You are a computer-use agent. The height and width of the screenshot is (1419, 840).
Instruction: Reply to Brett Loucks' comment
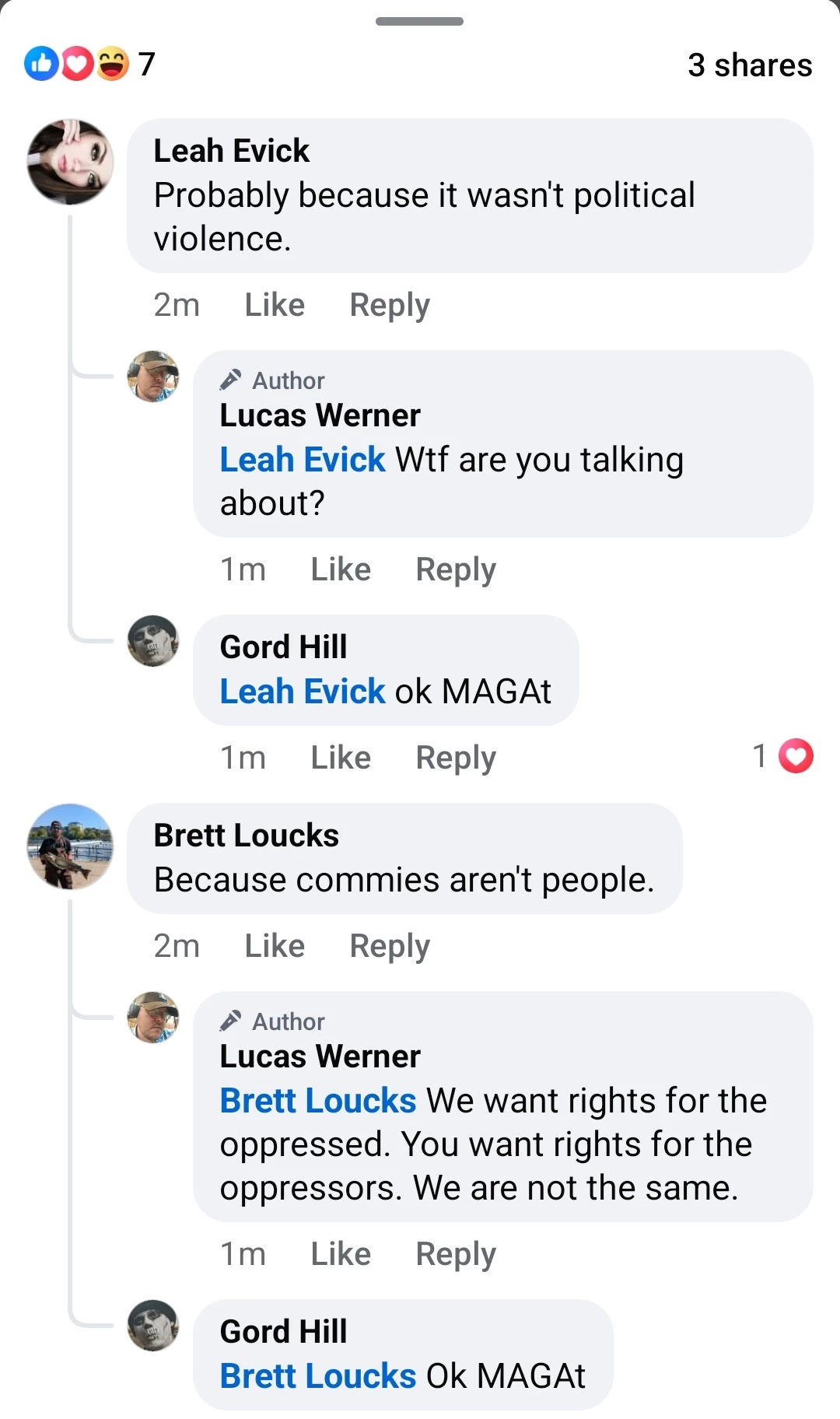389,946
